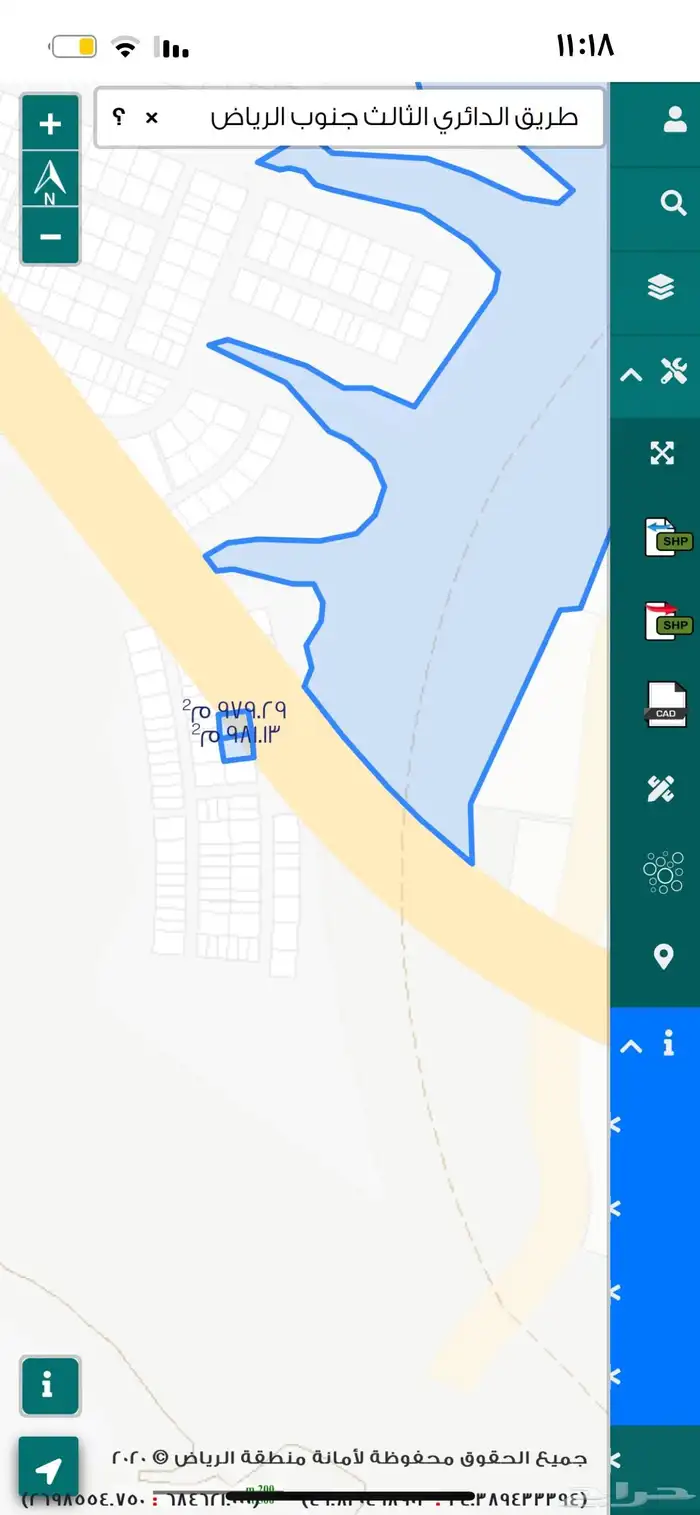The image size is (700, 1515).
Task: Open the search tool in sidebar
Action: click(674, 204)
